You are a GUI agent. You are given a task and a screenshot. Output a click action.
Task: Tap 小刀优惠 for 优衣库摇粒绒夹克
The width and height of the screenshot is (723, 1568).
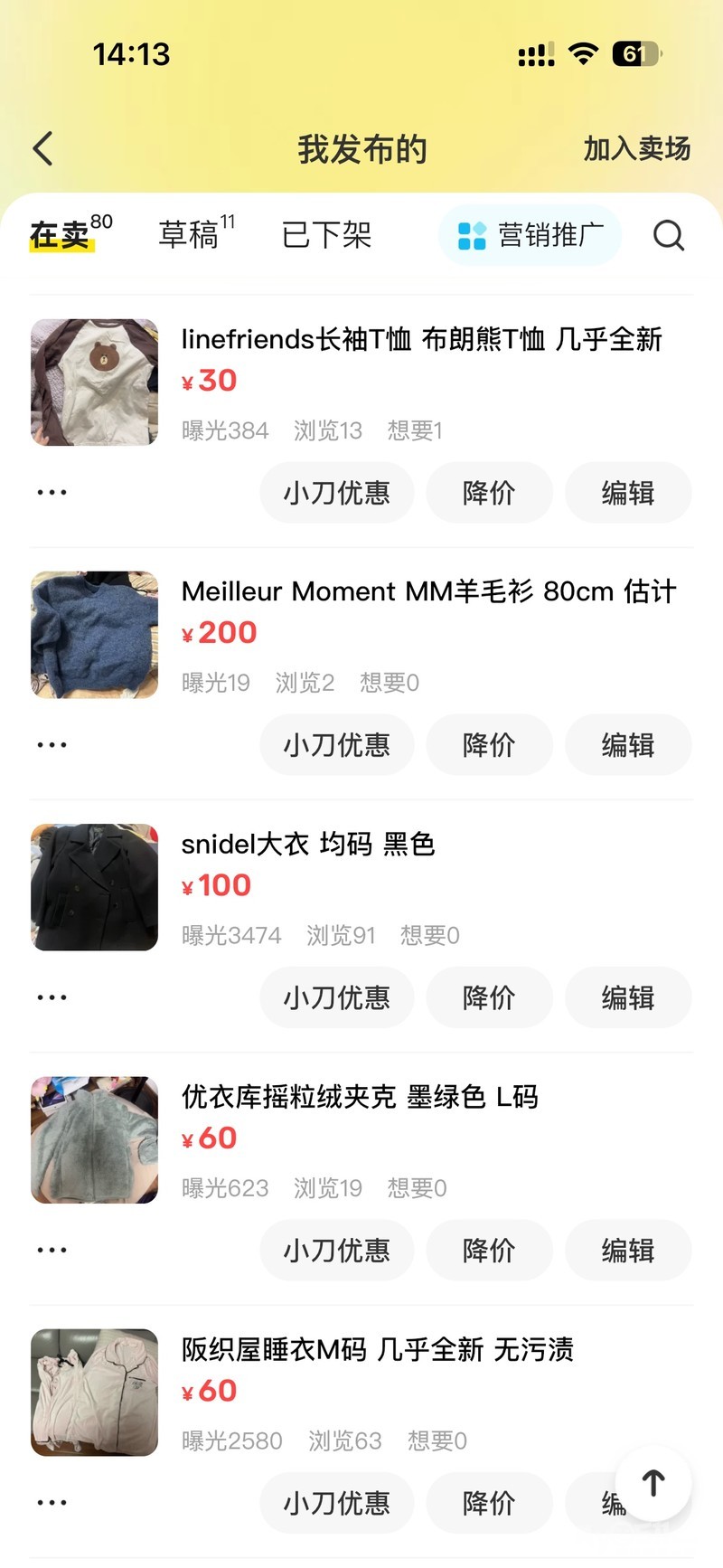337,1251
